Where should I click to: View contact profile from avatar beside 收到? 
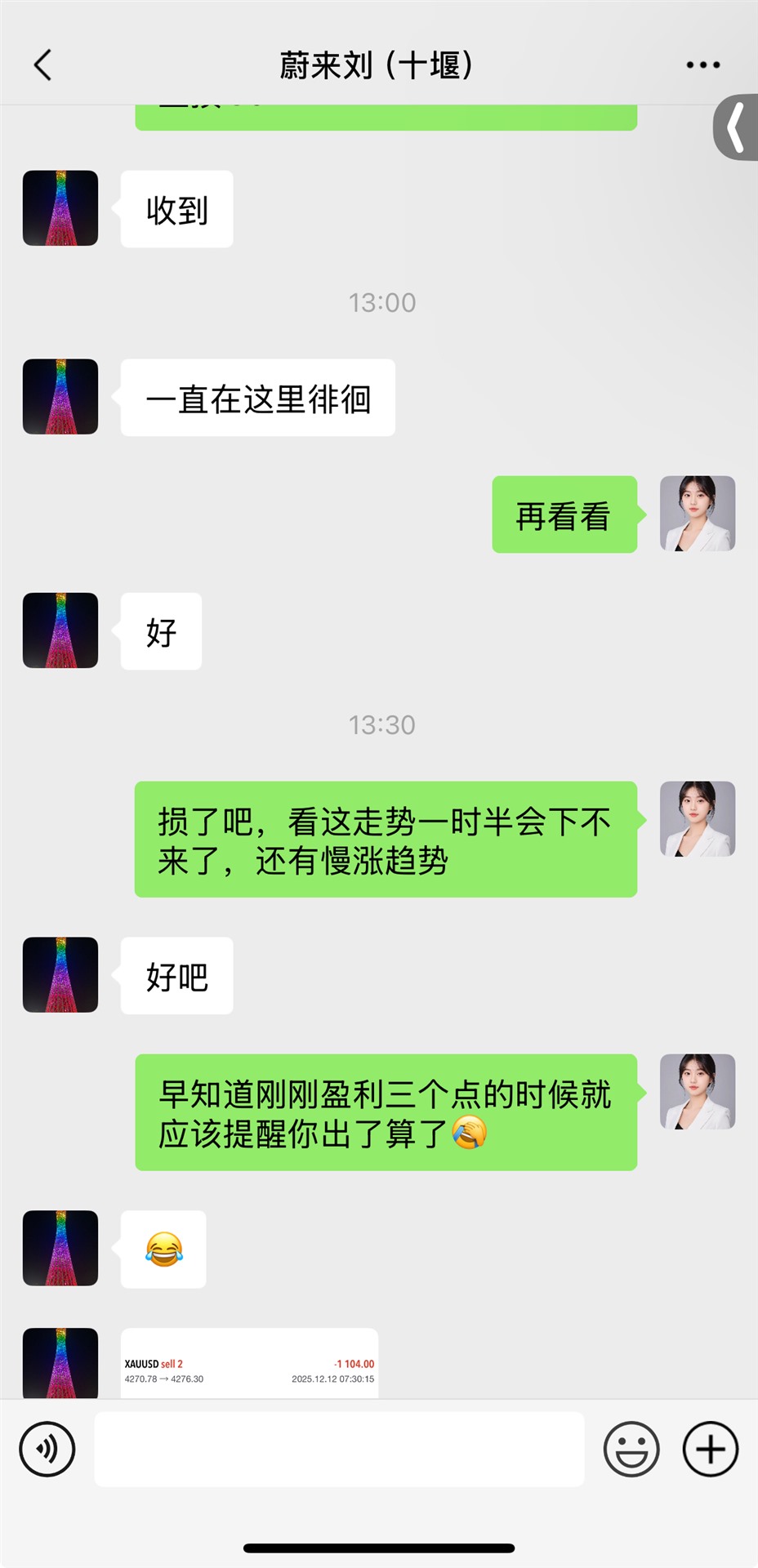[60, 208]
